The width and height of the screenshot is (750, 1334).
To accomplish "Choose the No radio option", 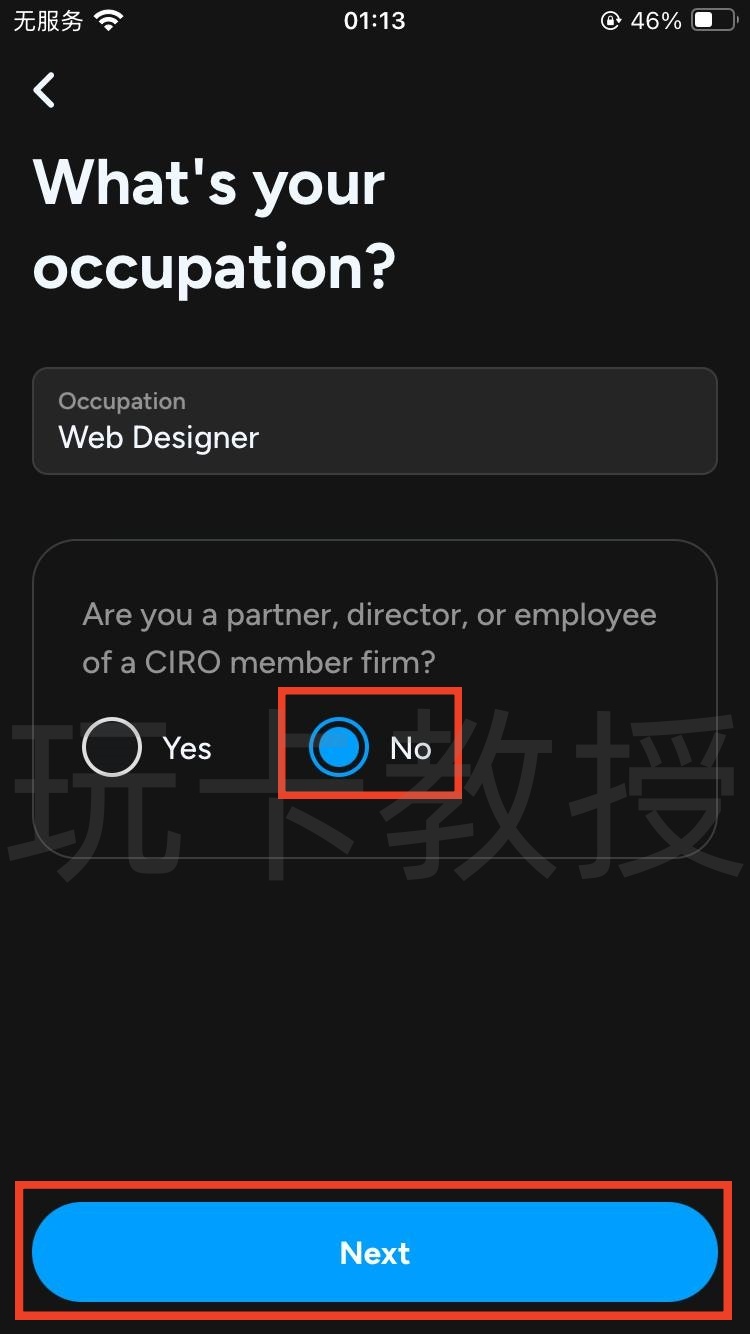I will click(339, 747).
